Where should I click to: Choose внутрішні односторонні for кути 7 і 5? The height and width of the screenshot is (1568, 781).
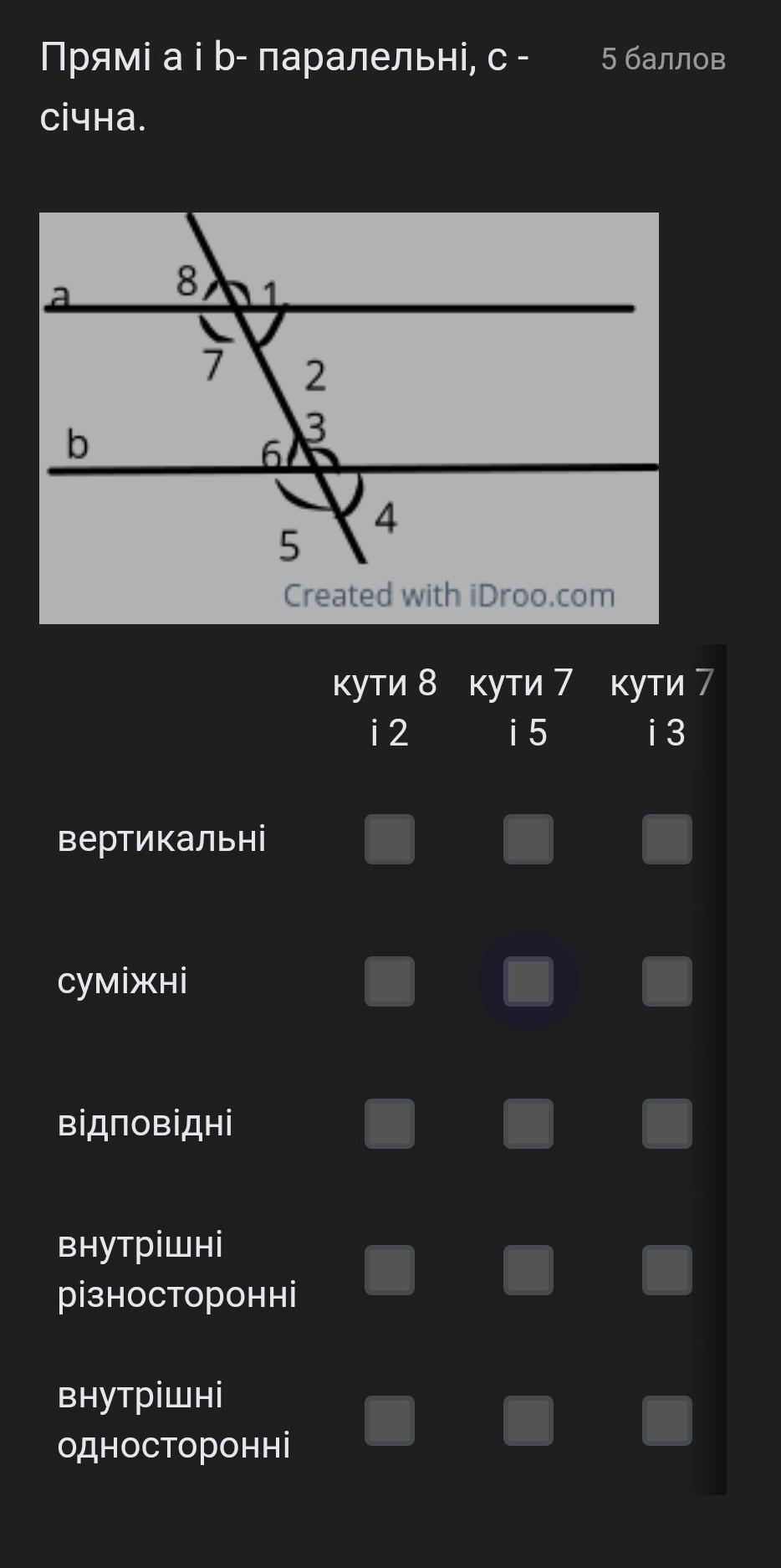point(528,1421)
